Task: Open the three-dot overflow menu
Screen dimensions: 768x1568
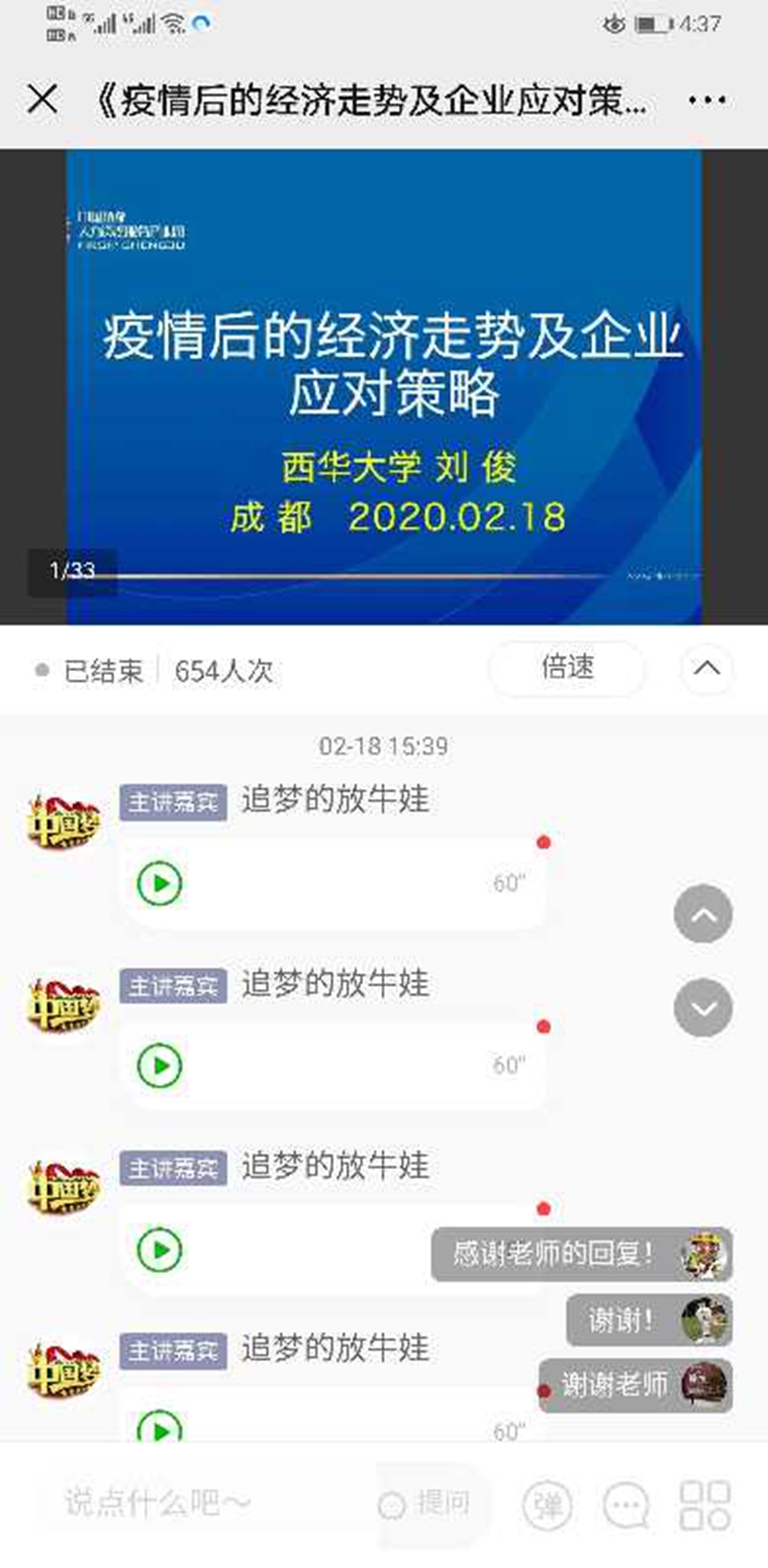Action: [x=707, y=100]
